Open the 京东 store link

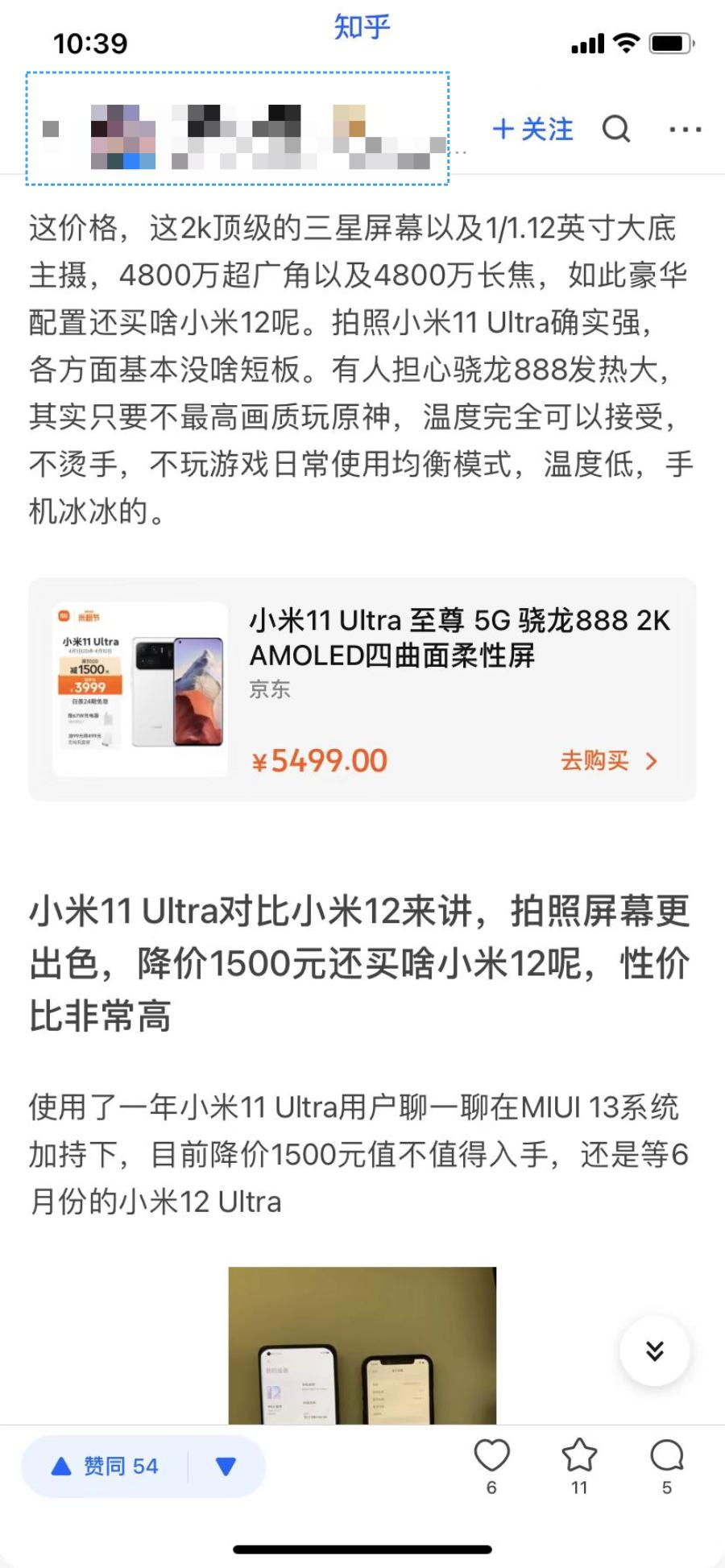point(271,689)
